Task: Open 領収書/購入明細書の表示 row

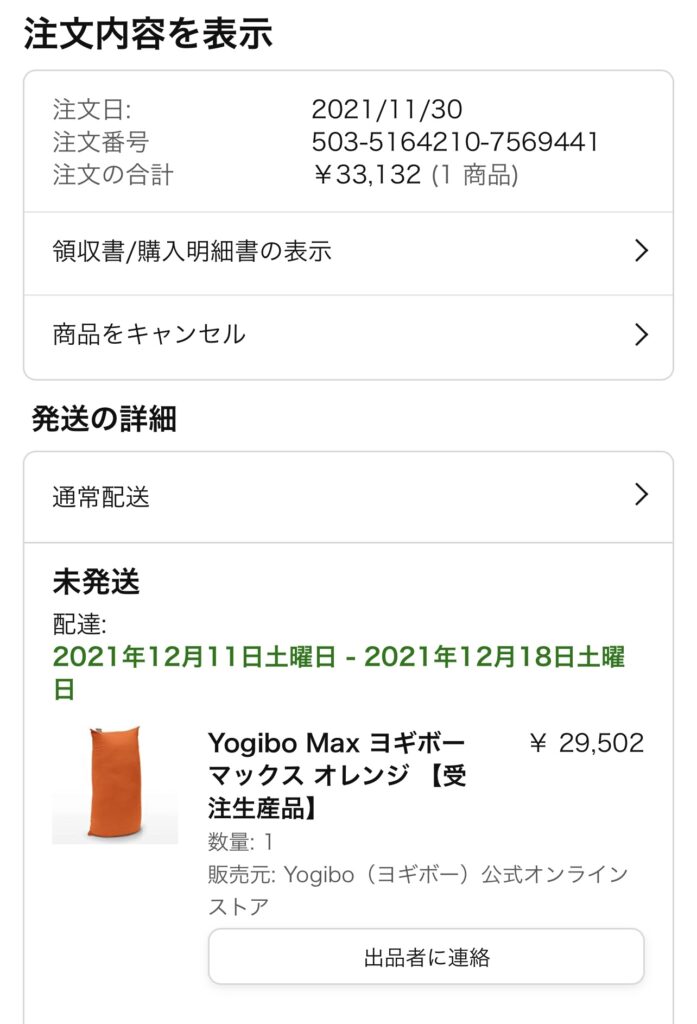Action: pos(348,252)
